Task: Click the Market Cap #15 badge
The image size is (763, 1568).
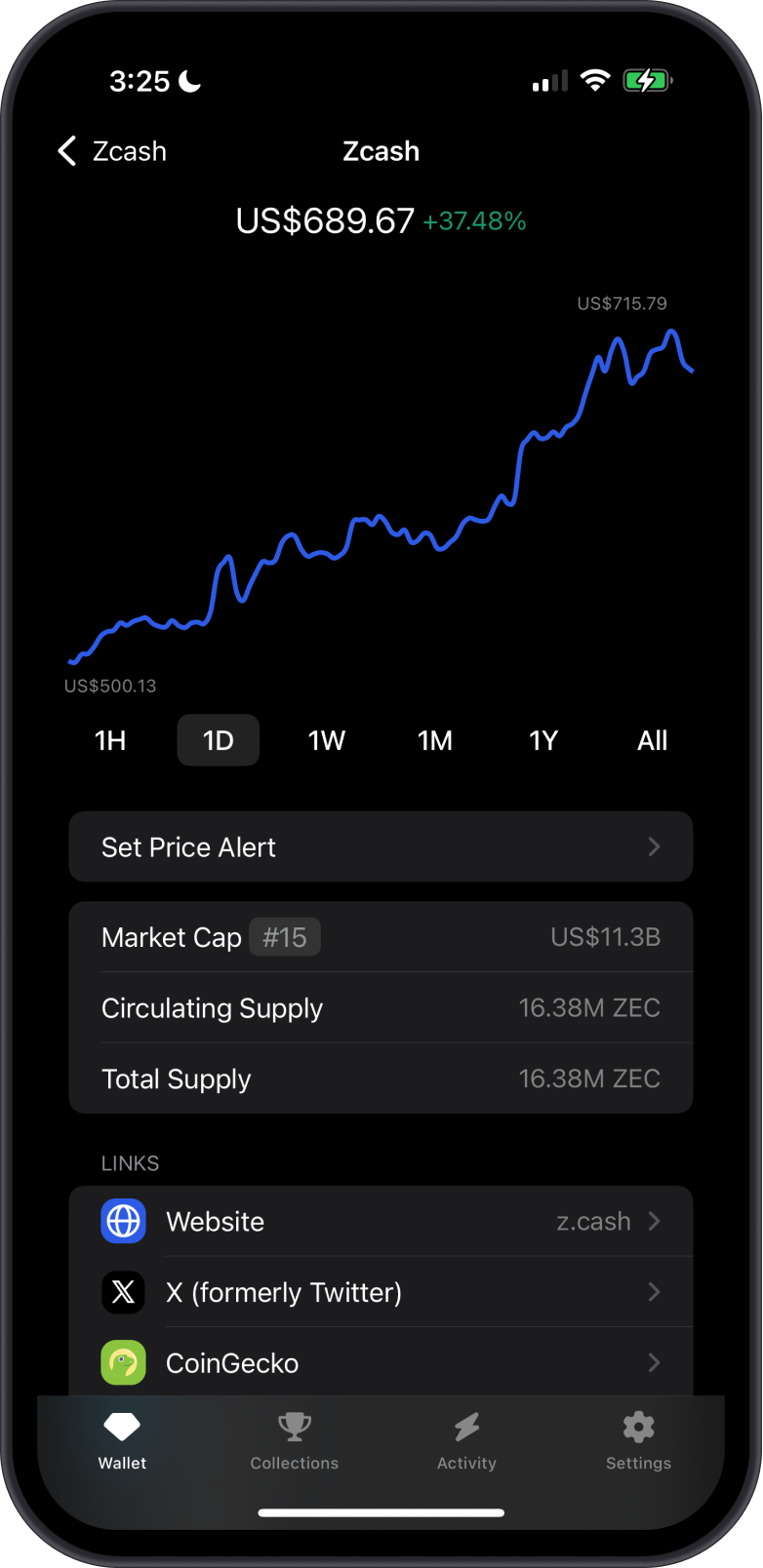Action: coord(285,936)
